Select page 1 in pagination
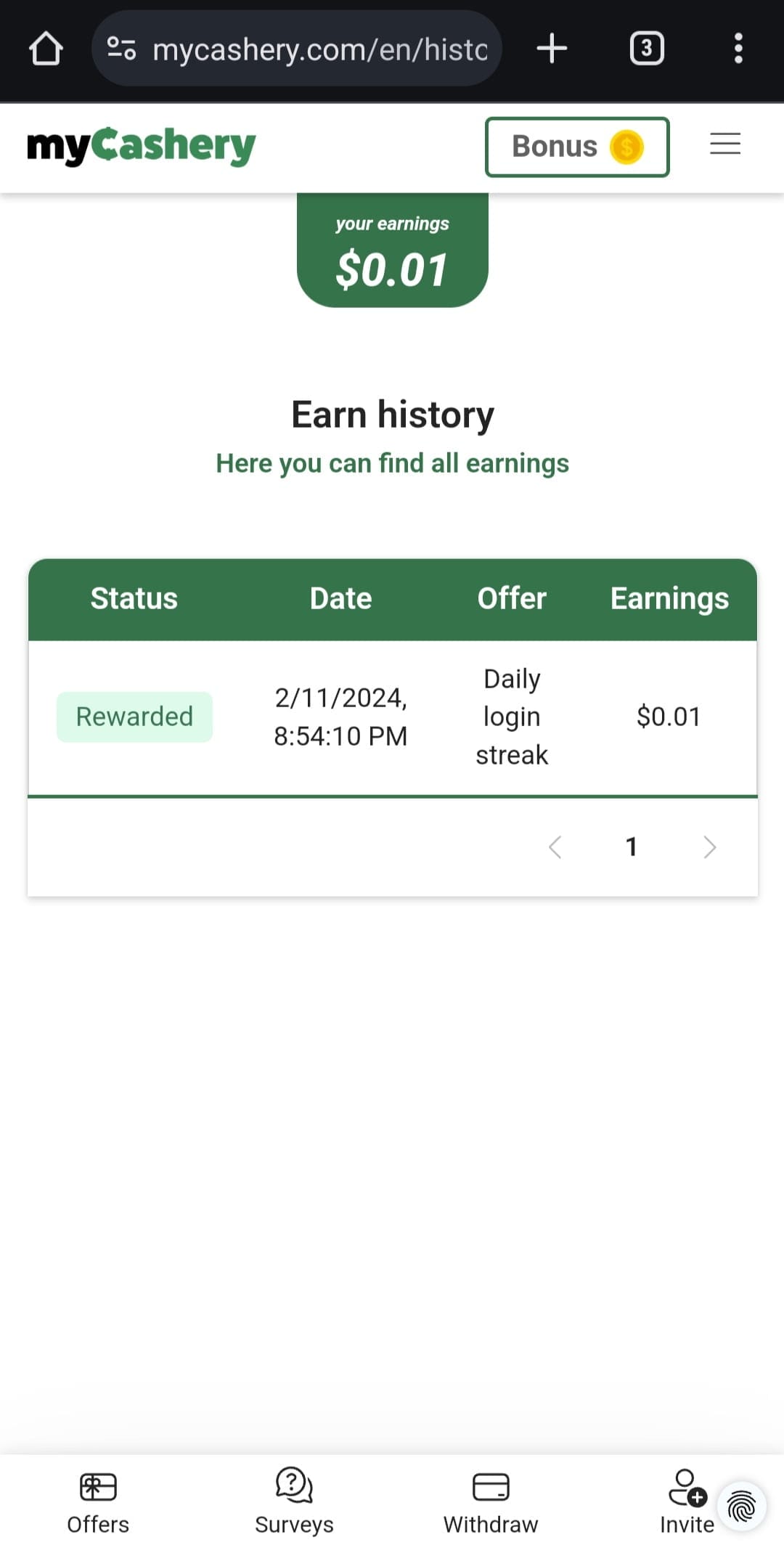The width and height of the screenshot is (784, 1545). [632, 847]
